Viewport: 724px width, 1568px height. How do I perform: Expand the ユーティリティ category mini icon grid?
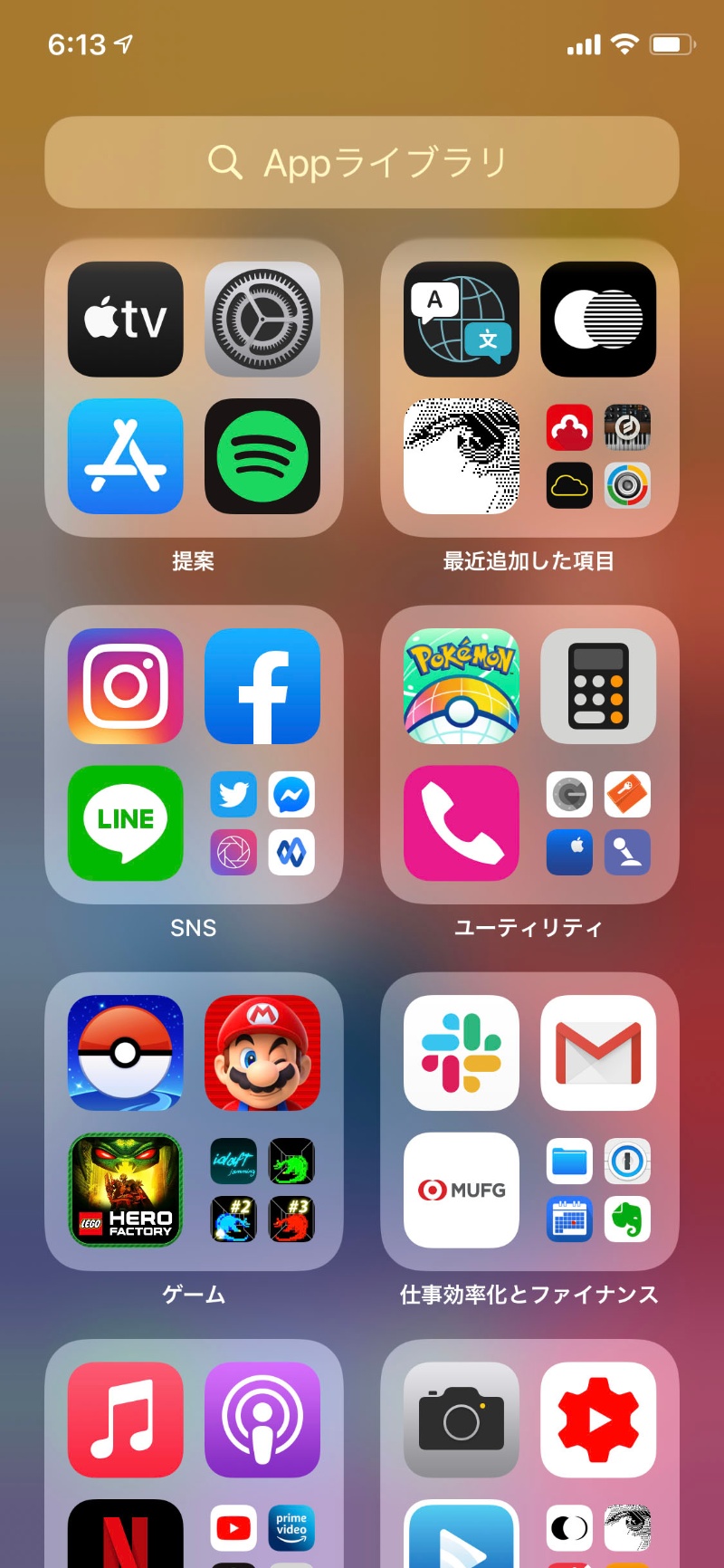[598, 824]
